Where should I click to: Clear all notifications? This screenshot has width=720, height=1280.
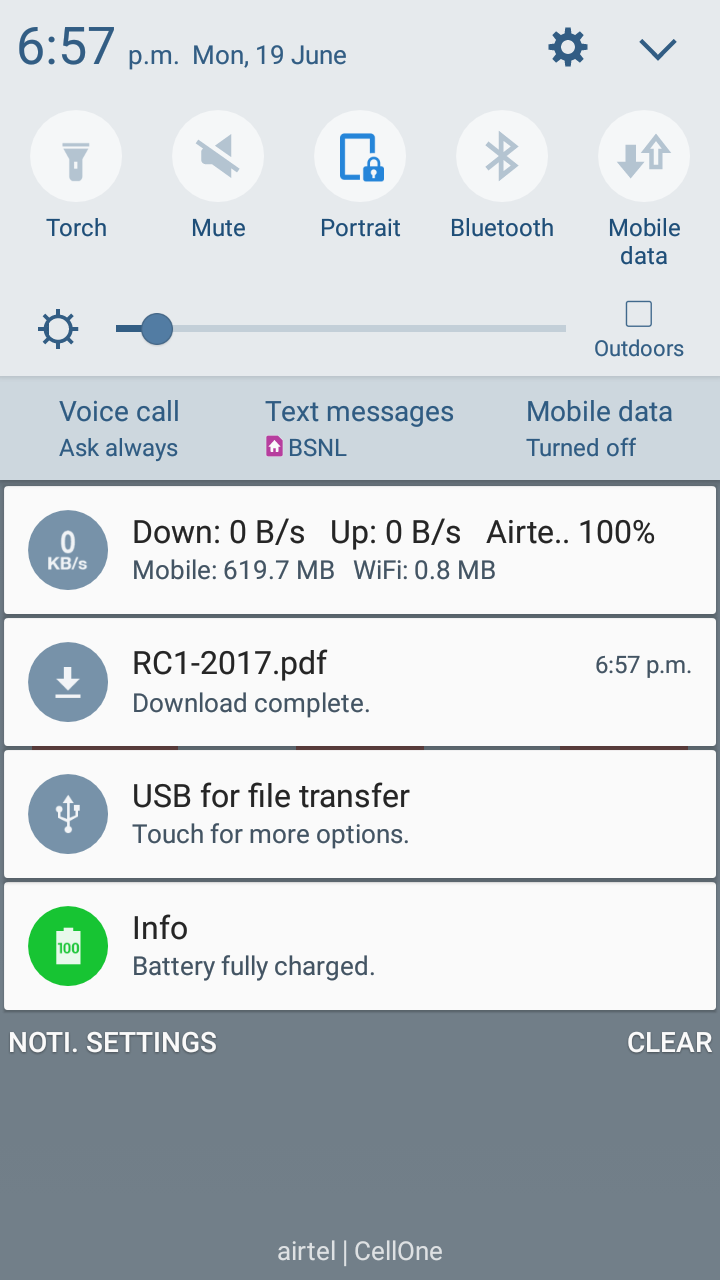[669, 1042]
